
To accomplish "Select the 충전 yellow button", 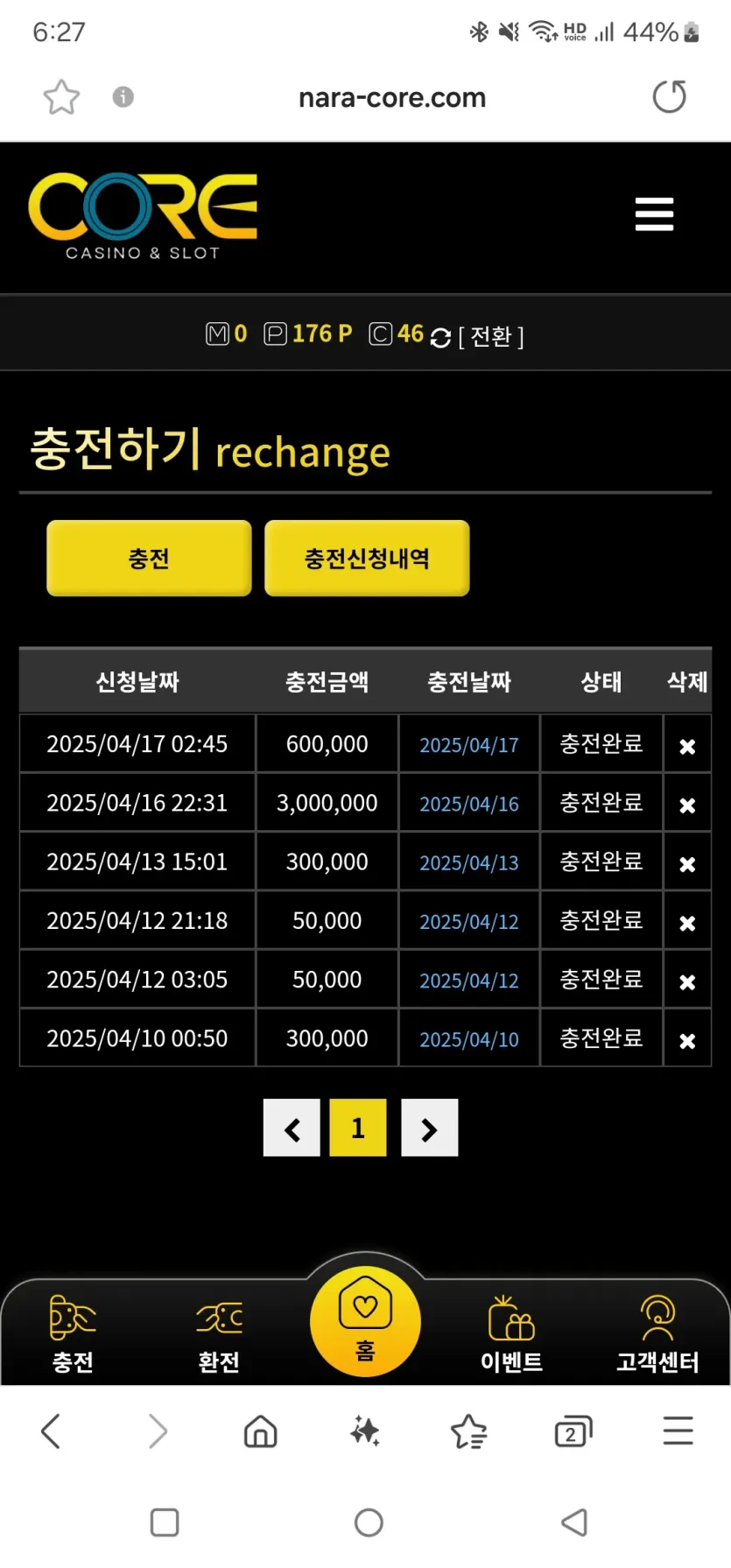I will click(149, 559).
